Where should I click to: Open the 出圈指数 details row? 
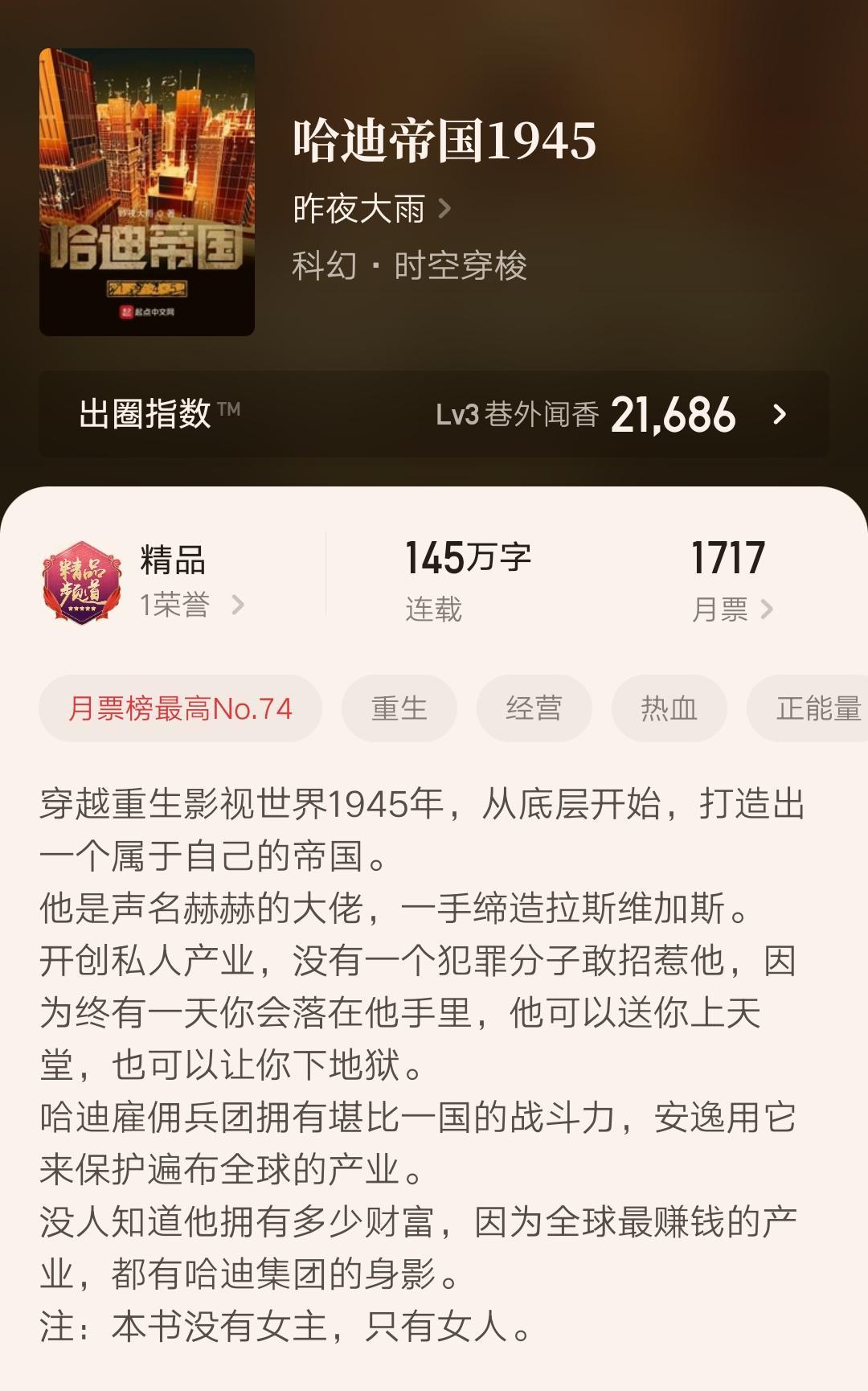(434, 414)
